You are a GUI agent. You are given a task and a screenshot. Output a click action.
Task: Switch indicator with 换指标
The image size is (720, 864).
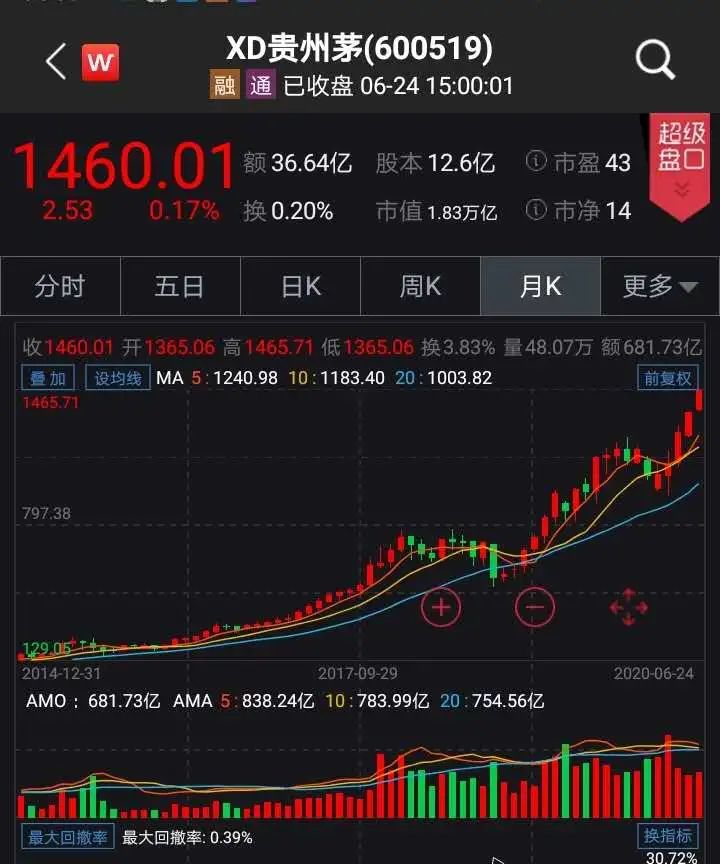click(667, 837)
